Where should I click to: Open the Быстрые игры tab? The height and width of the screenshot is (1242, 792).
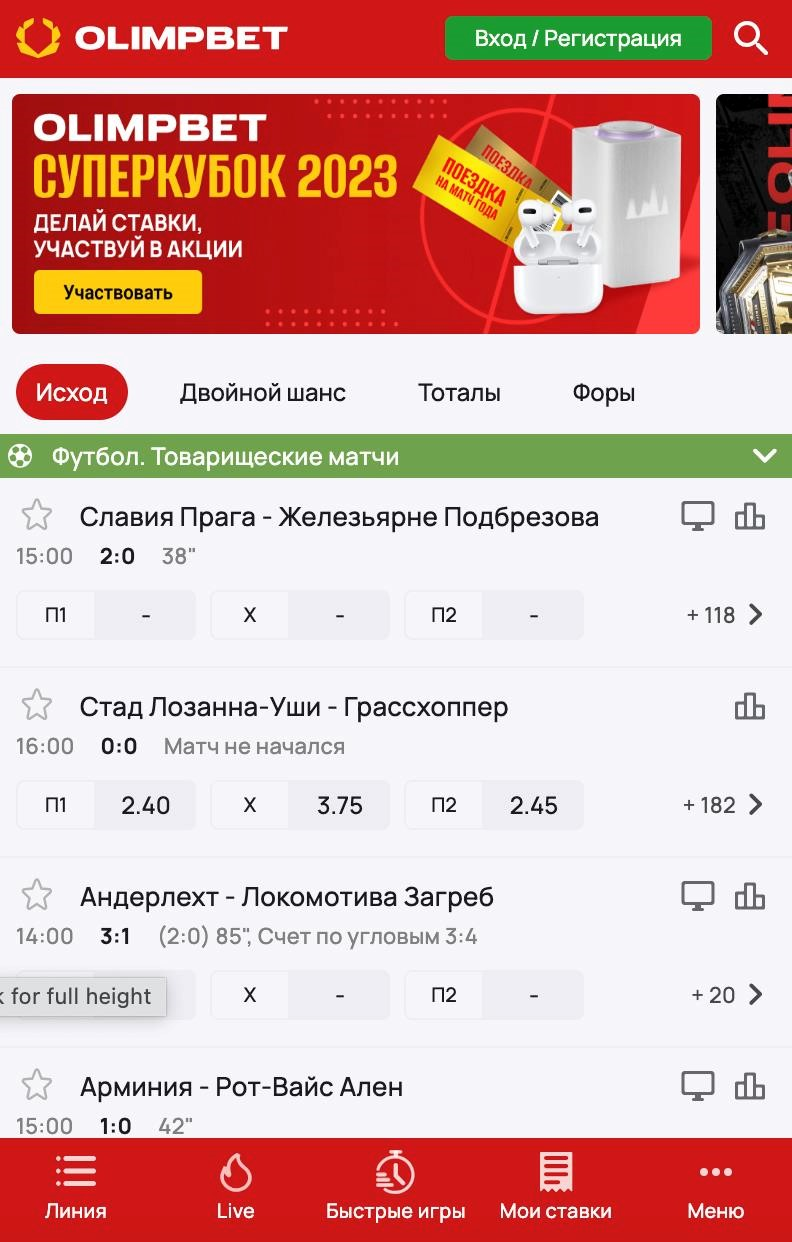tap(395, 1188)
